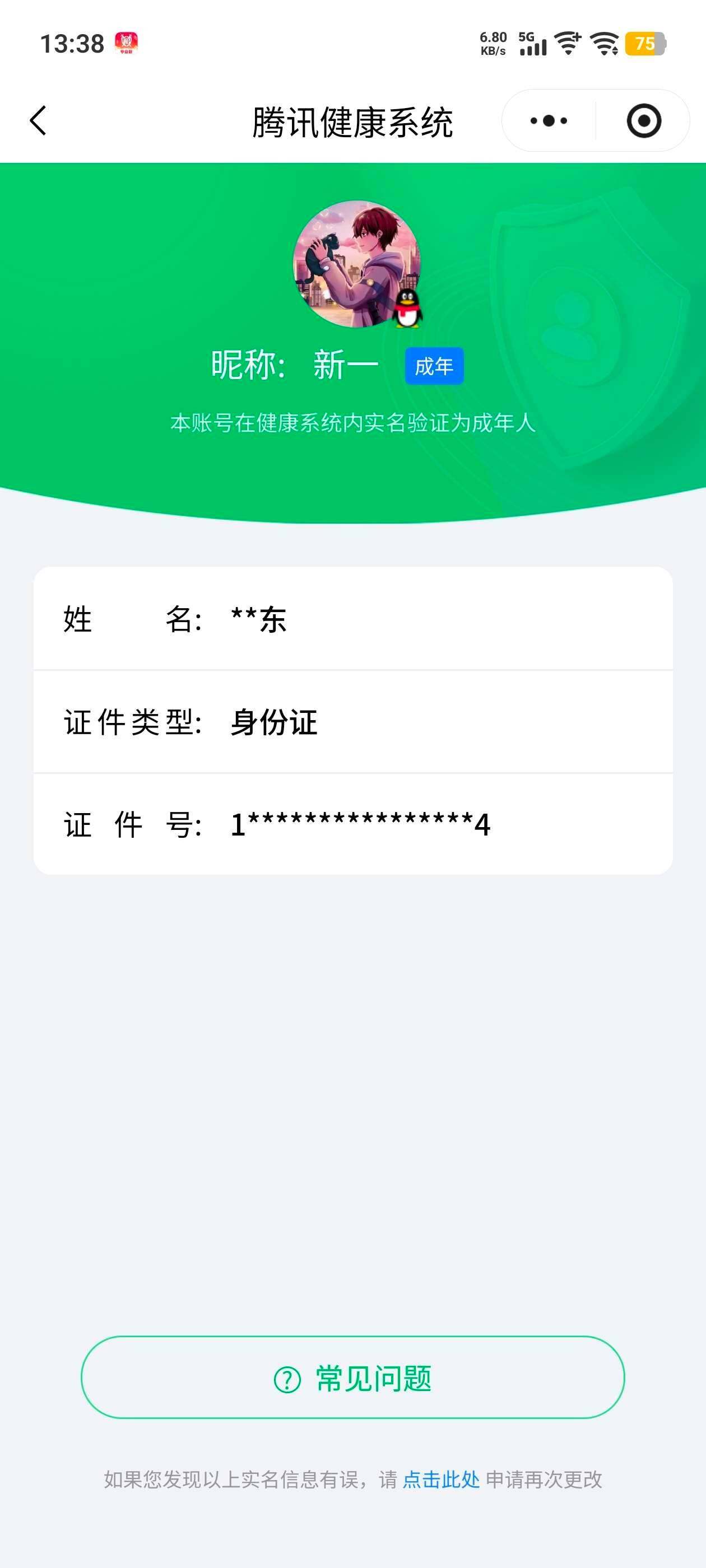Viewport: 706px width, 1568px height.
Task: Tap the 成年 adult status badge
Action: click(435, 366)
